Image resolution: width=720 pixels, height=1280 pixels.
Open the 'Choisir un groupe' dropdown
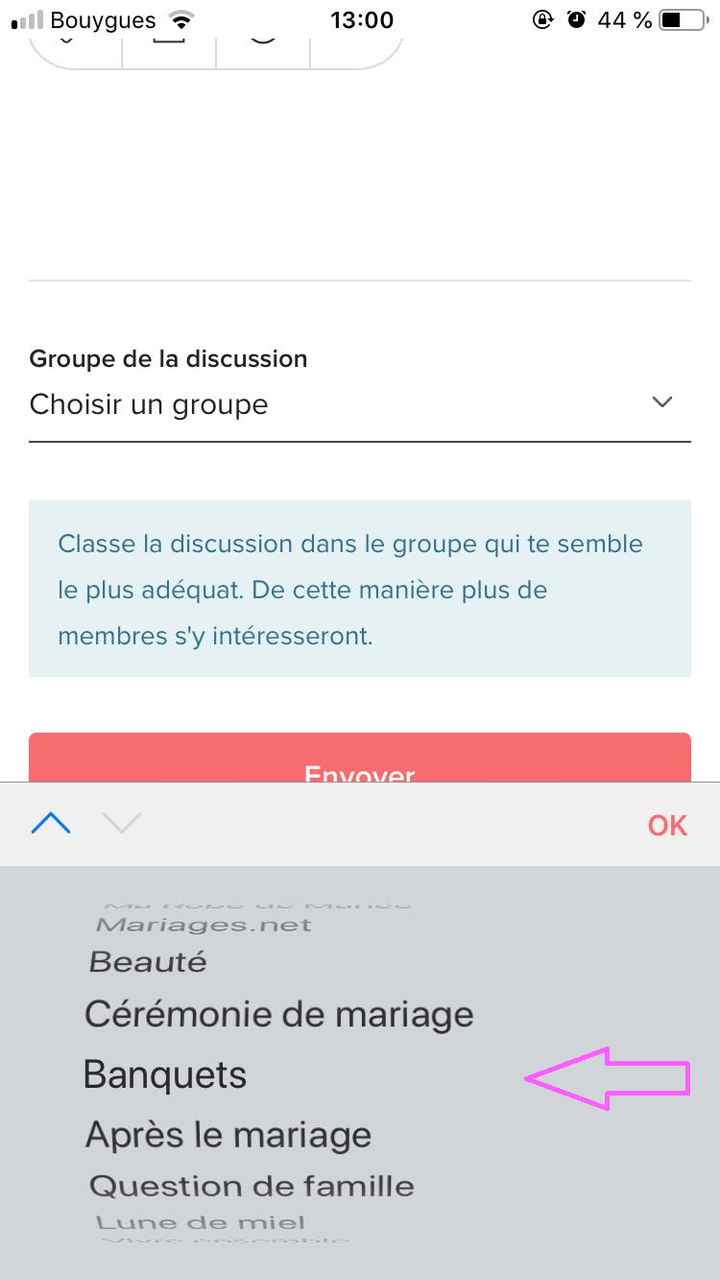coord(150,404)
